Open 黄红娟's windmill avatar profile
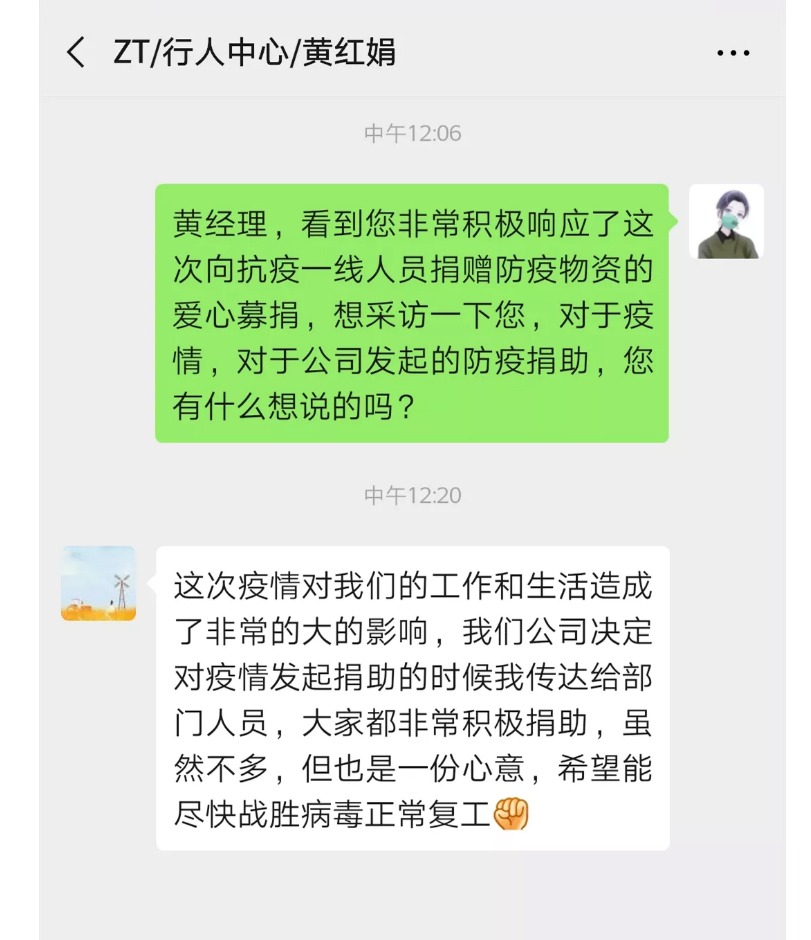Screen dimensions: 811x940 (x=98, y=583)
